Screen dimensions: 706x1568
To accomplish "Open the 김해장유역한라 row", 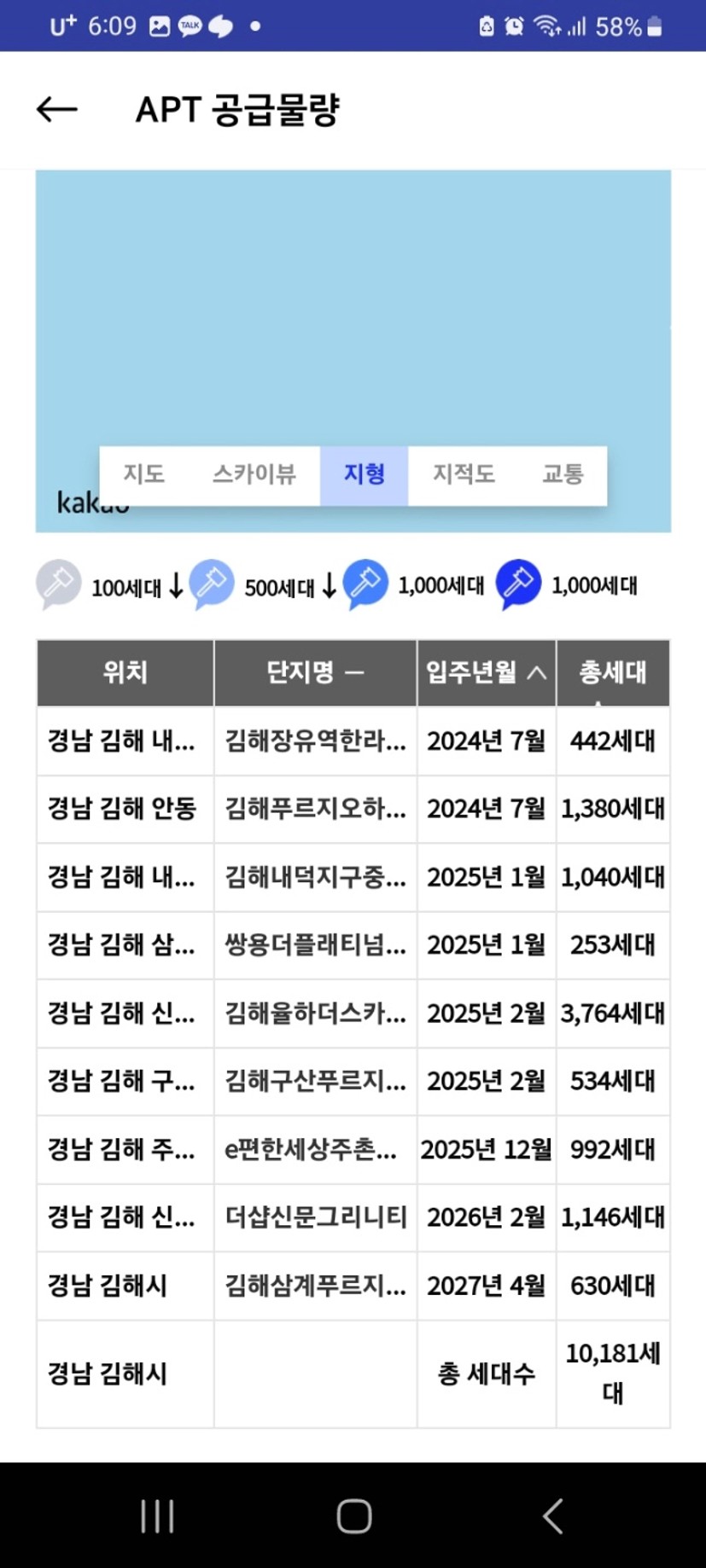I will coord(353,740).
